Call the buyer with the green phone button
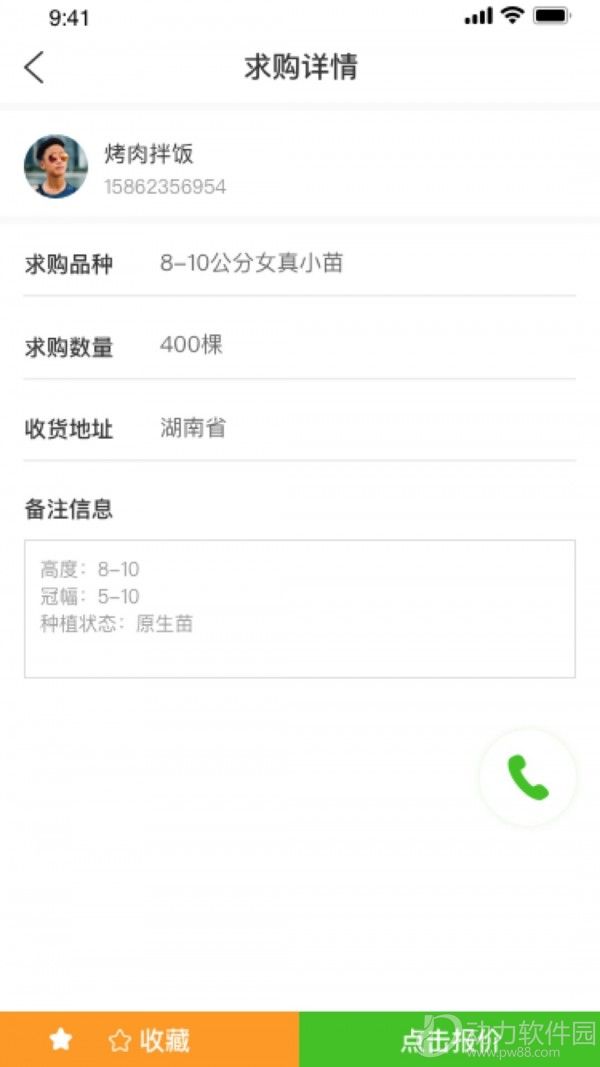 click(528, 777)
